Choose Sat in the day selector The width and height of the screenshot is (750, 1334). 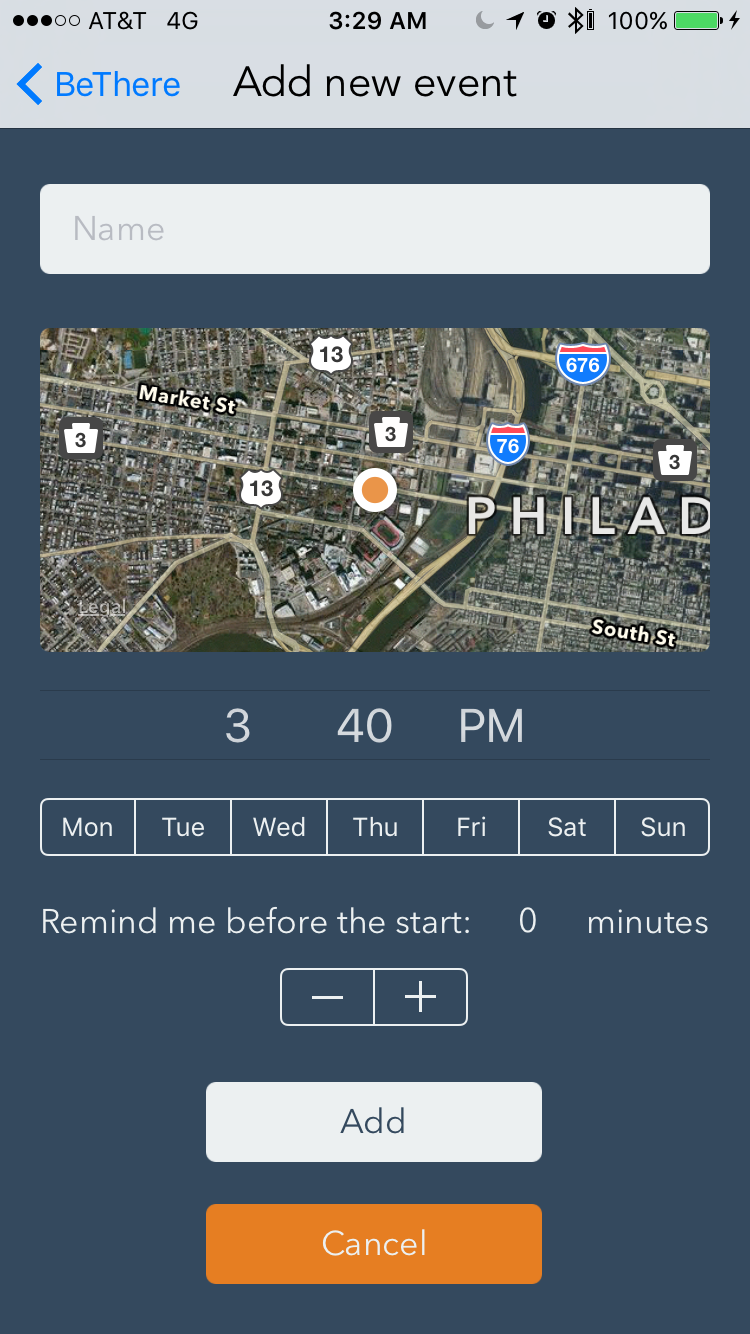coord(567,827)
